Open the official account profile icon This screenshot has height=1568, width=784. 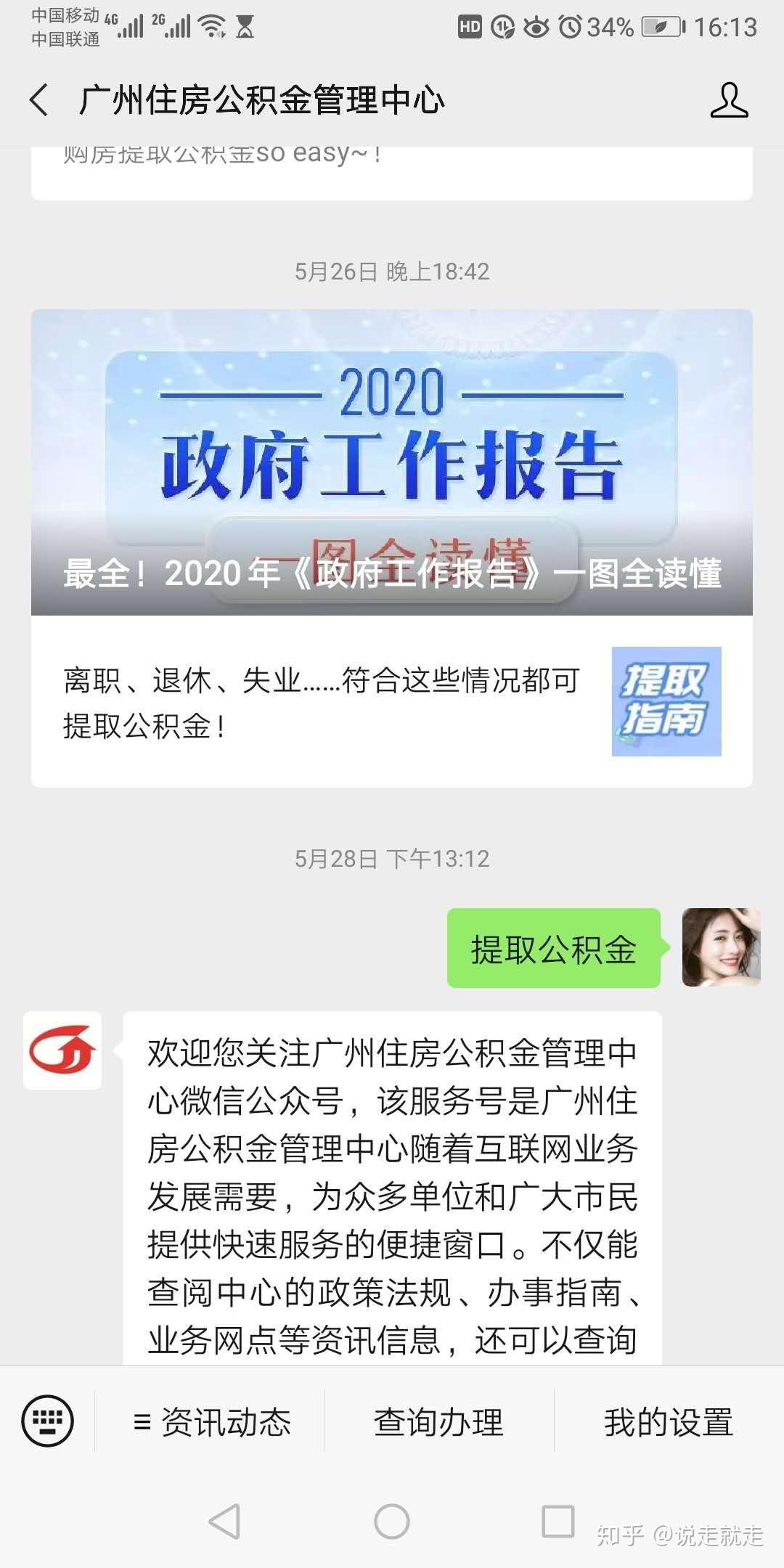(x=729, y=100)
